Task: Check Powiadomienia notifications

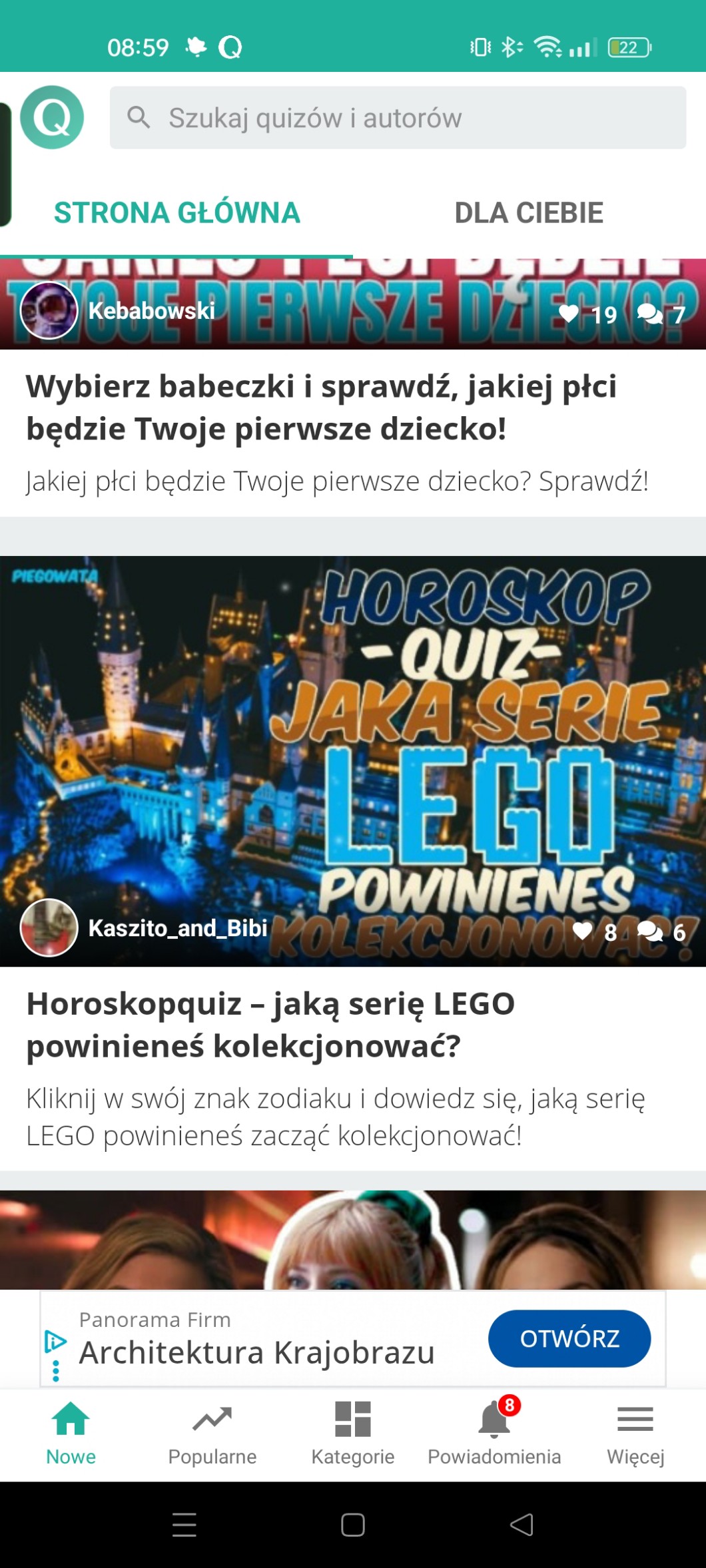Action: [494, 1433]
